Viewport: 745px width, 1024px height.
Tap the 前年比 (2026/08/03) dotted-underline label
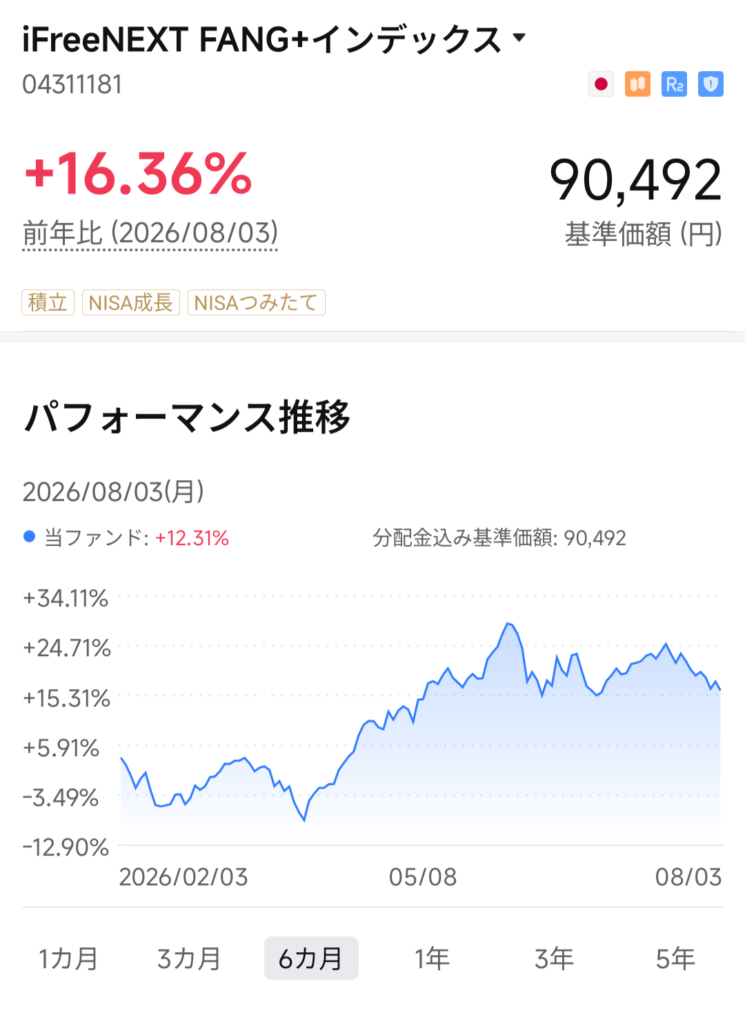click(150, 234)
